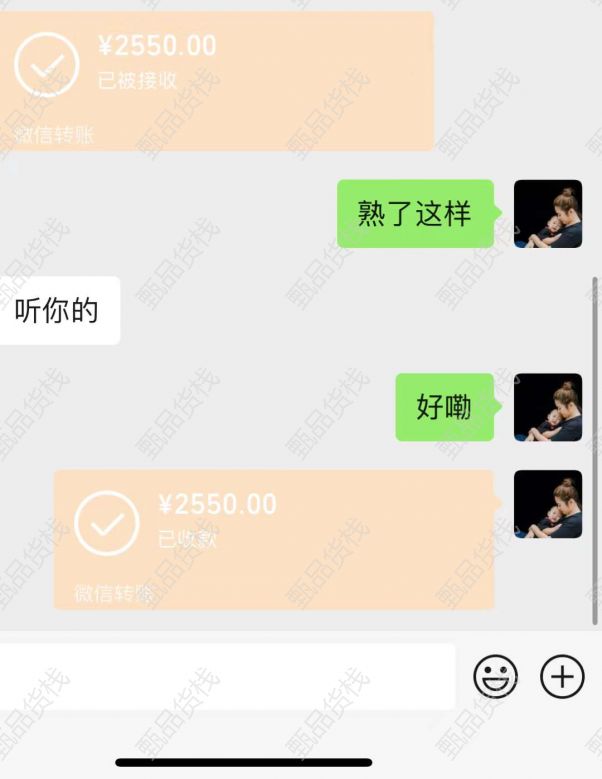Image resolution: width=602 pixels, height=779 pixels.
Task: Open the plus attachments menu
Action: pos(562,678)
